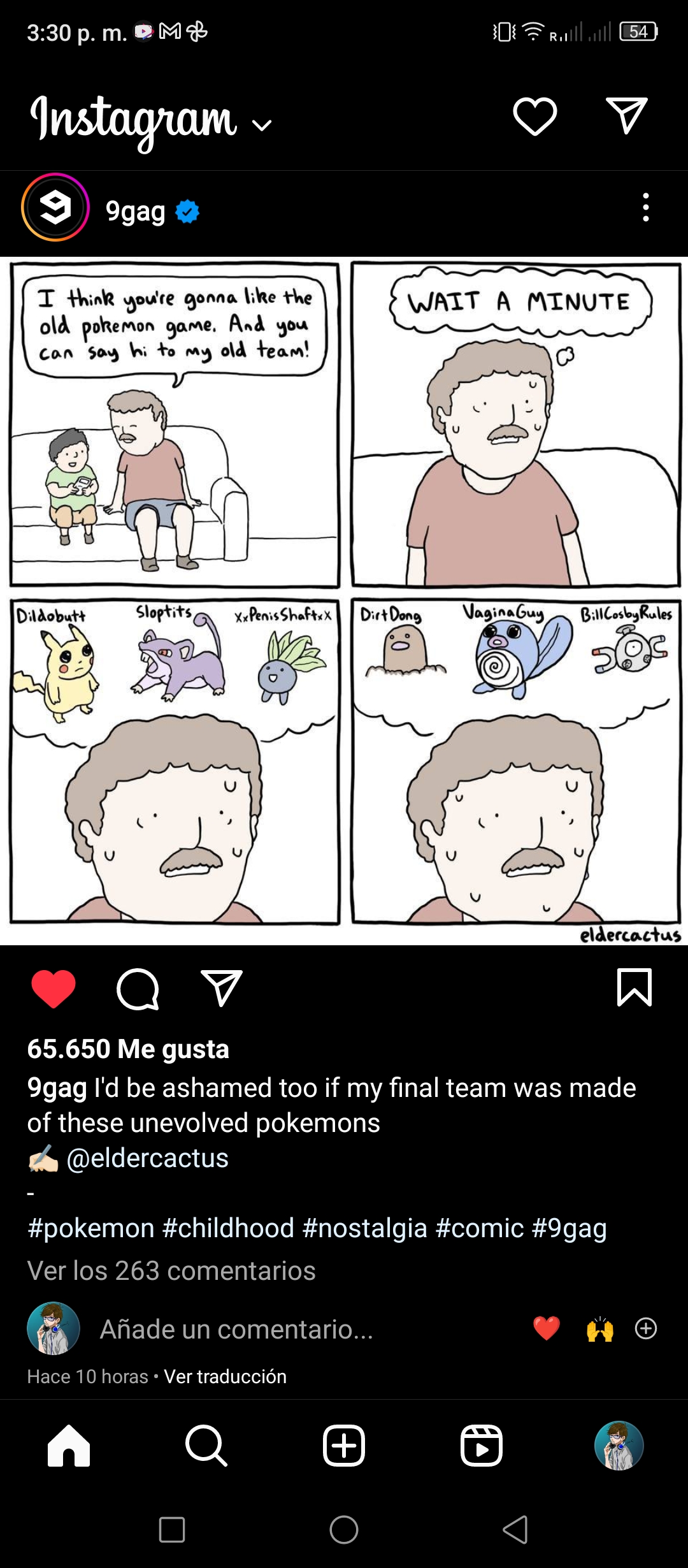Open 9gag's story from its profile picture

tap(55, 207)
